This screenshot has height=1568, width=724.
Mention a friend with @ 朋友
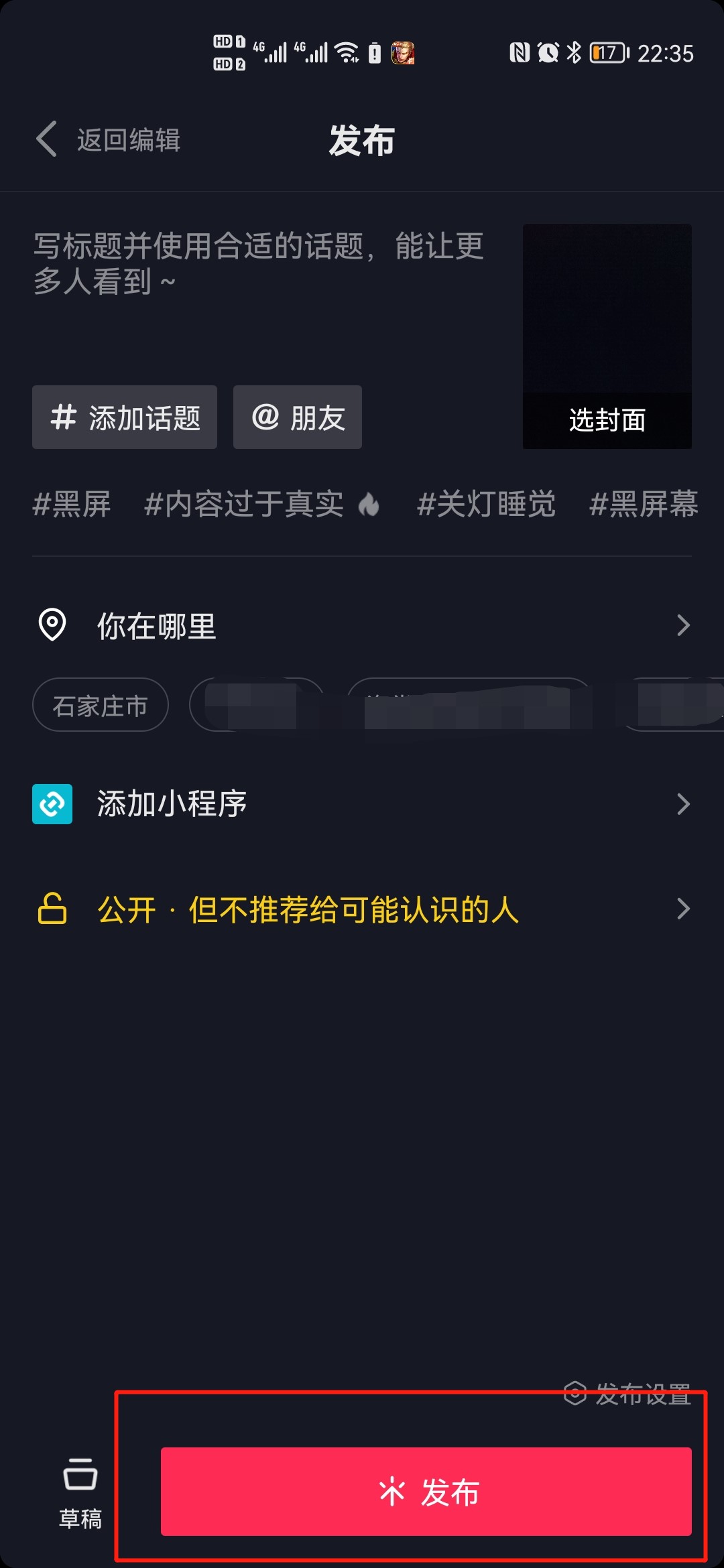(298, 417)
